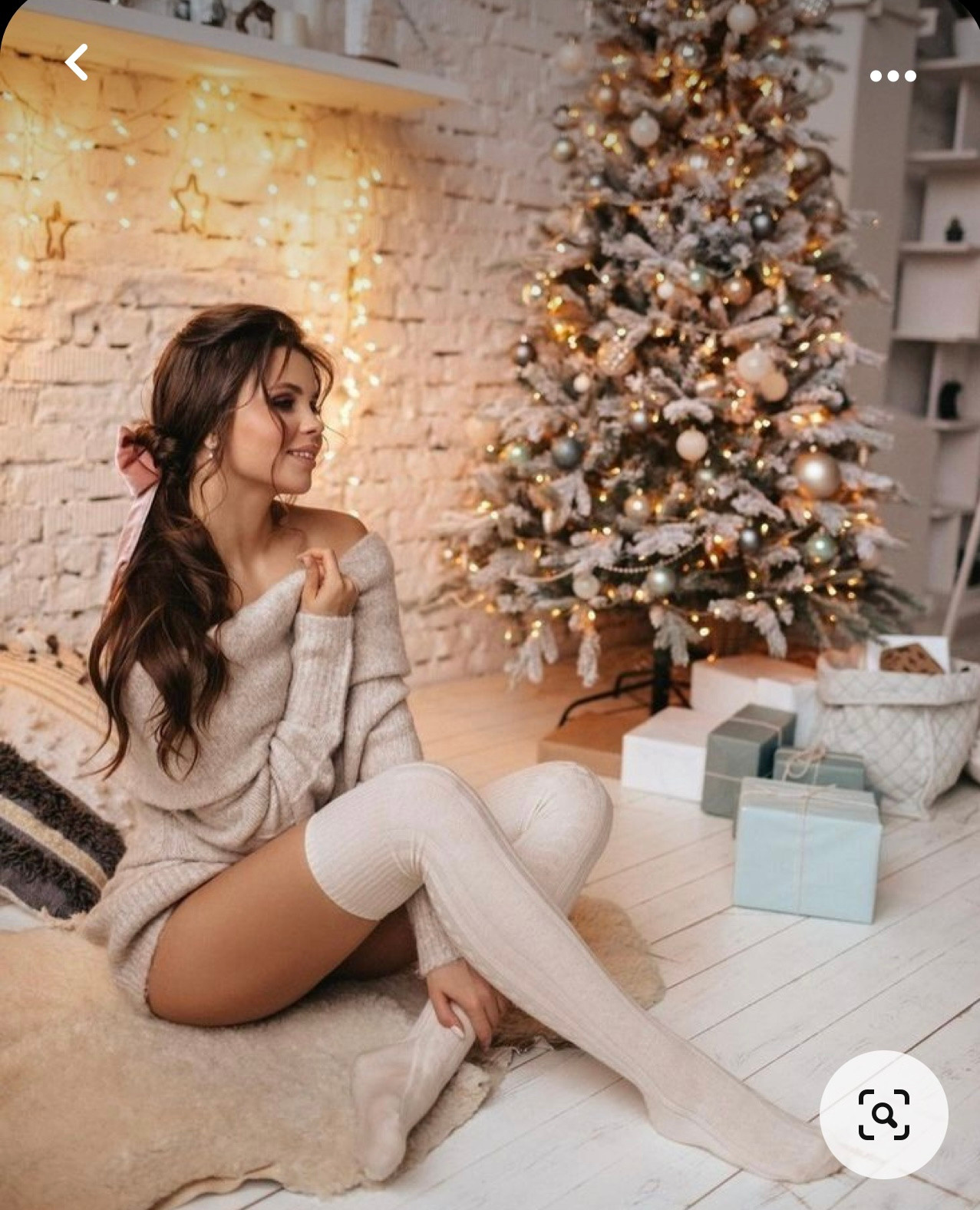The image size is (980, 1210).
Task: Go back using the arrow icon
Action: coord(77,62)
